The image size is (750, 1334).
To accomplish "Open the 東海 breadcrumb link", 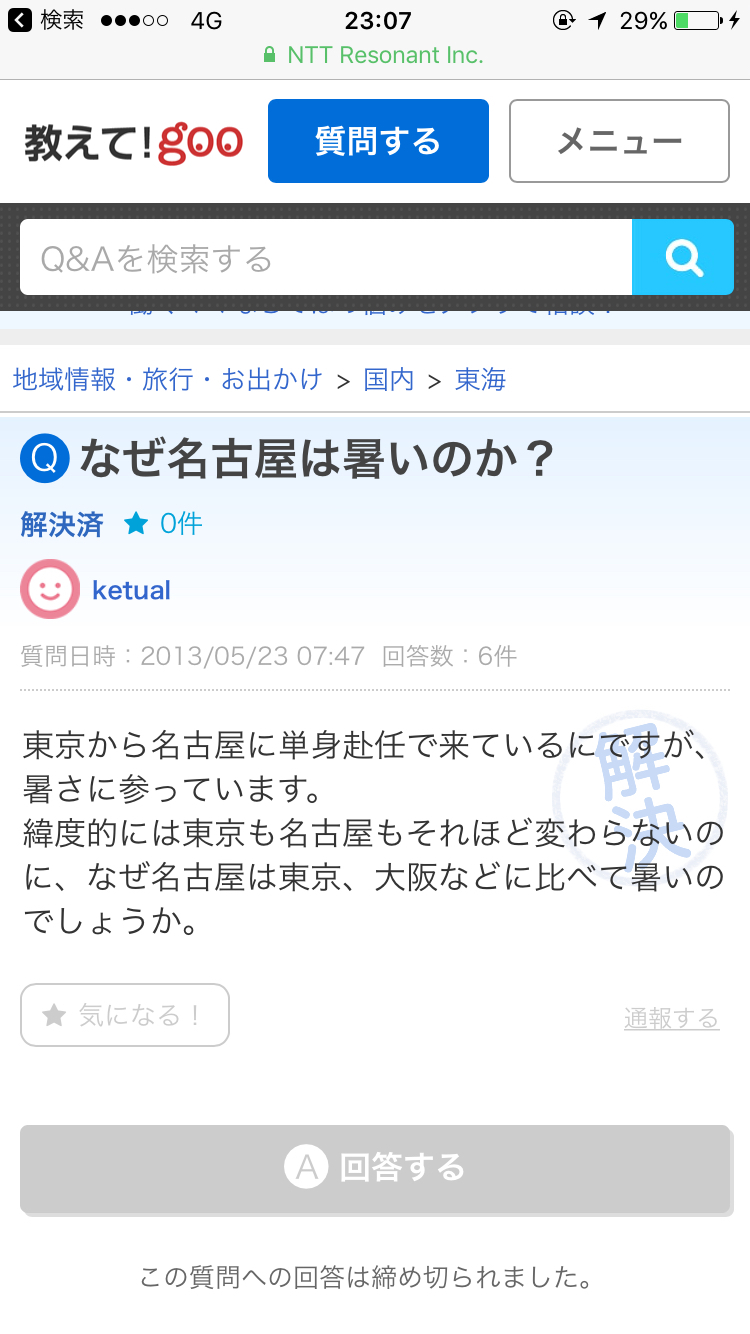I will tap(481, 380).
